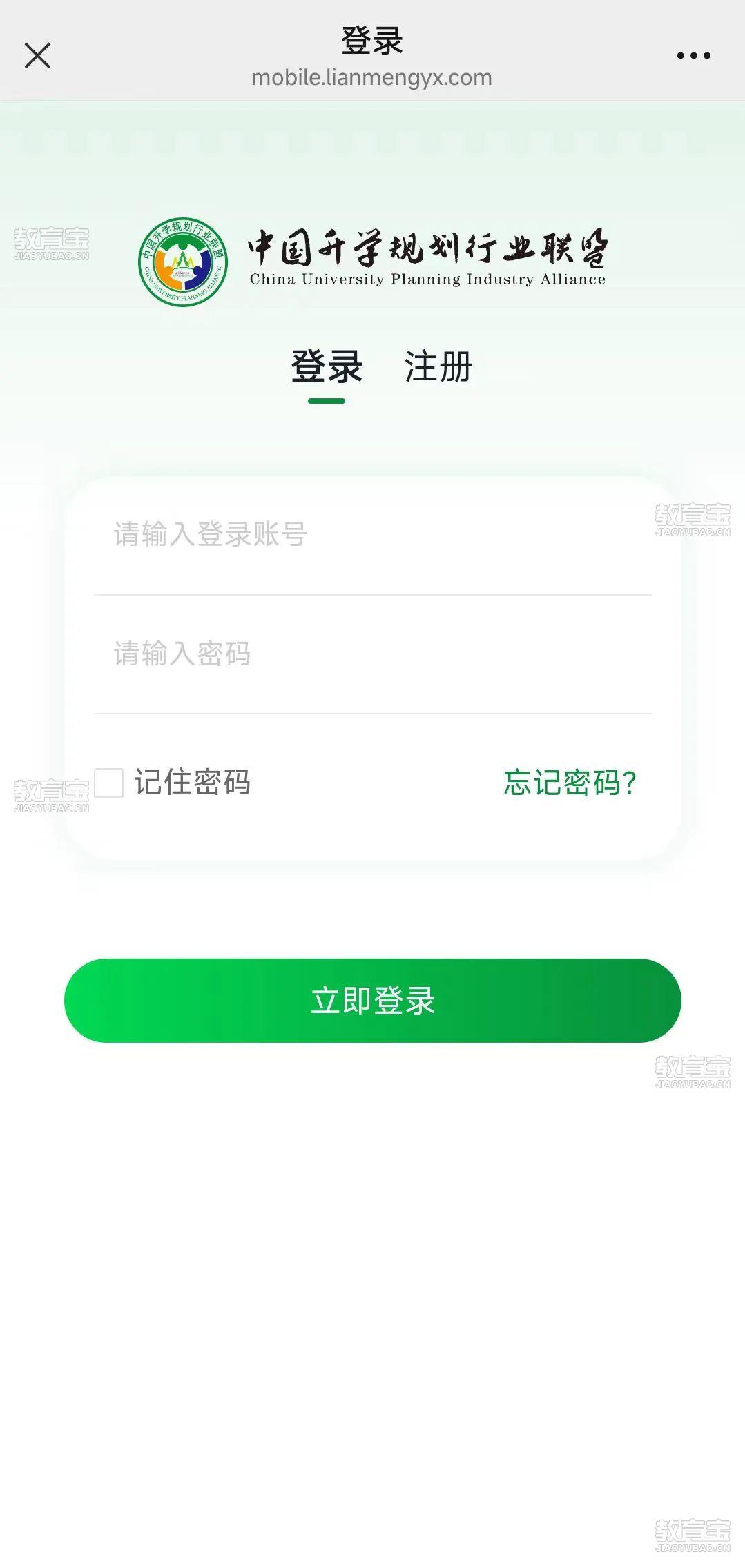This screenshot has width=745, height=1568.
Task: Switch to the 注册 tab
Action: click(x=438, y=366)
